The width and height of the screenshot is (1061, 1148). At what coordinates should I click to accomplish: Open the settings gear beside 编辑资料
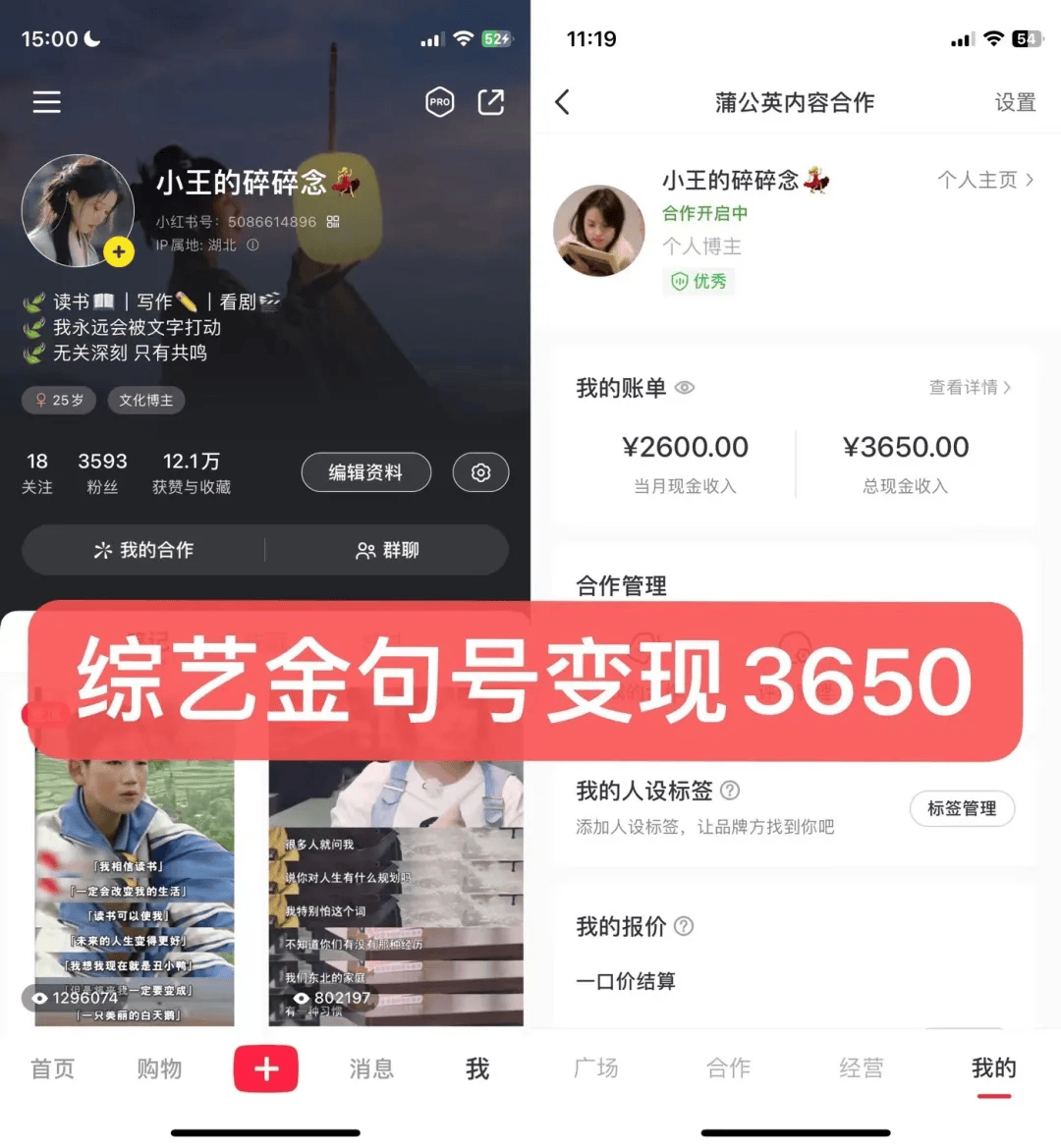(x=480, y=472)
